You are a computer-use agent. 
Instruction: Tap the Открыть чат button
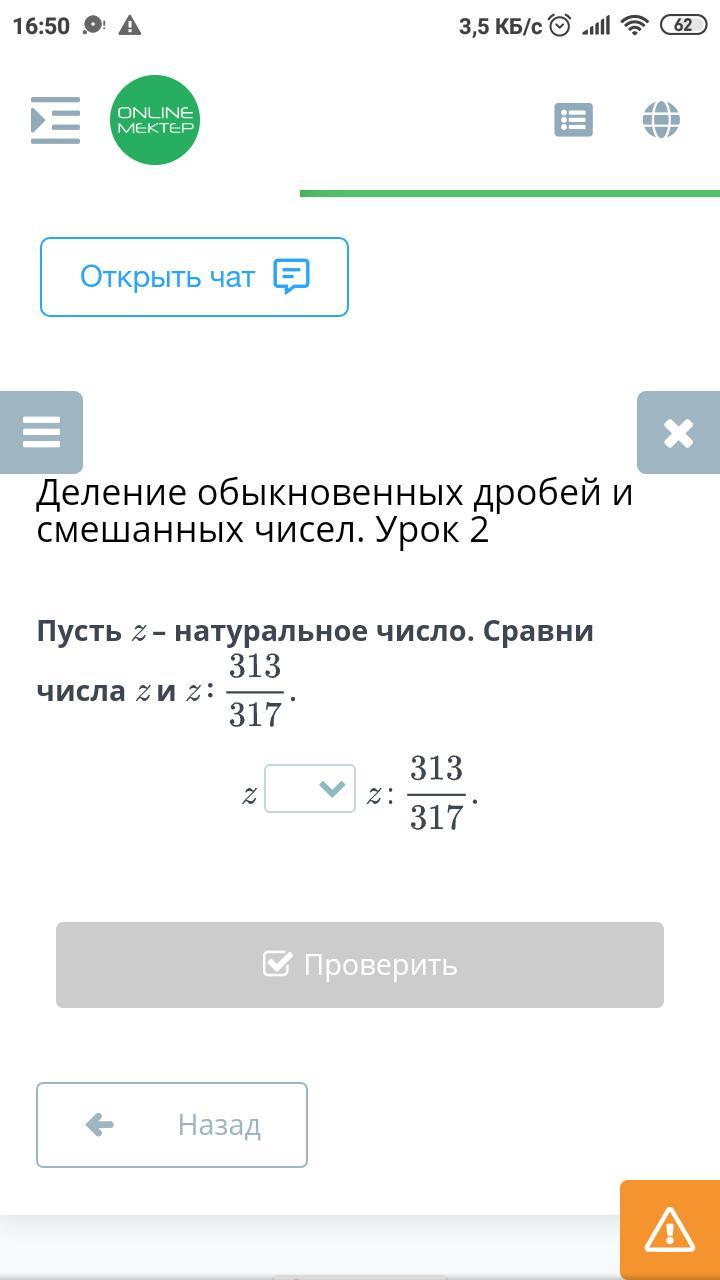click(194, 277)
